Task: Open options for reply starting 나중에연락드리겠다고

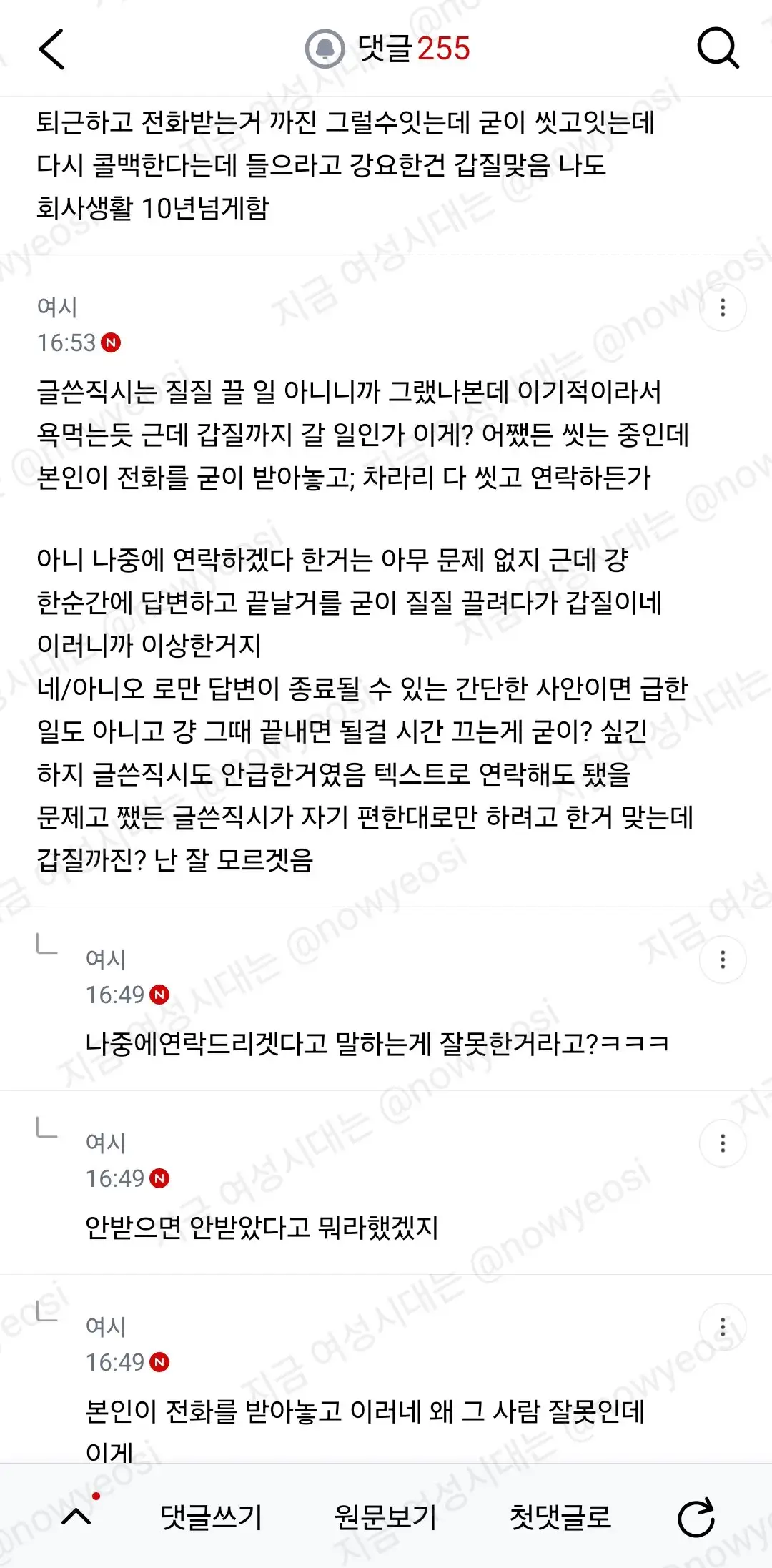Action: [x=723, y=960]
